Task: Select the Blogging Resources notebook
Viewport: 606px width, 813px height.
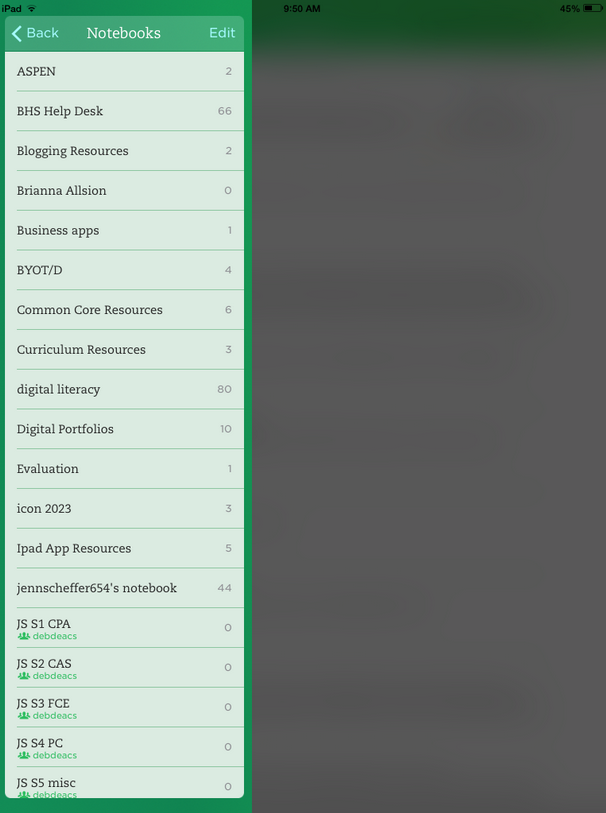Action: [124, 151]
